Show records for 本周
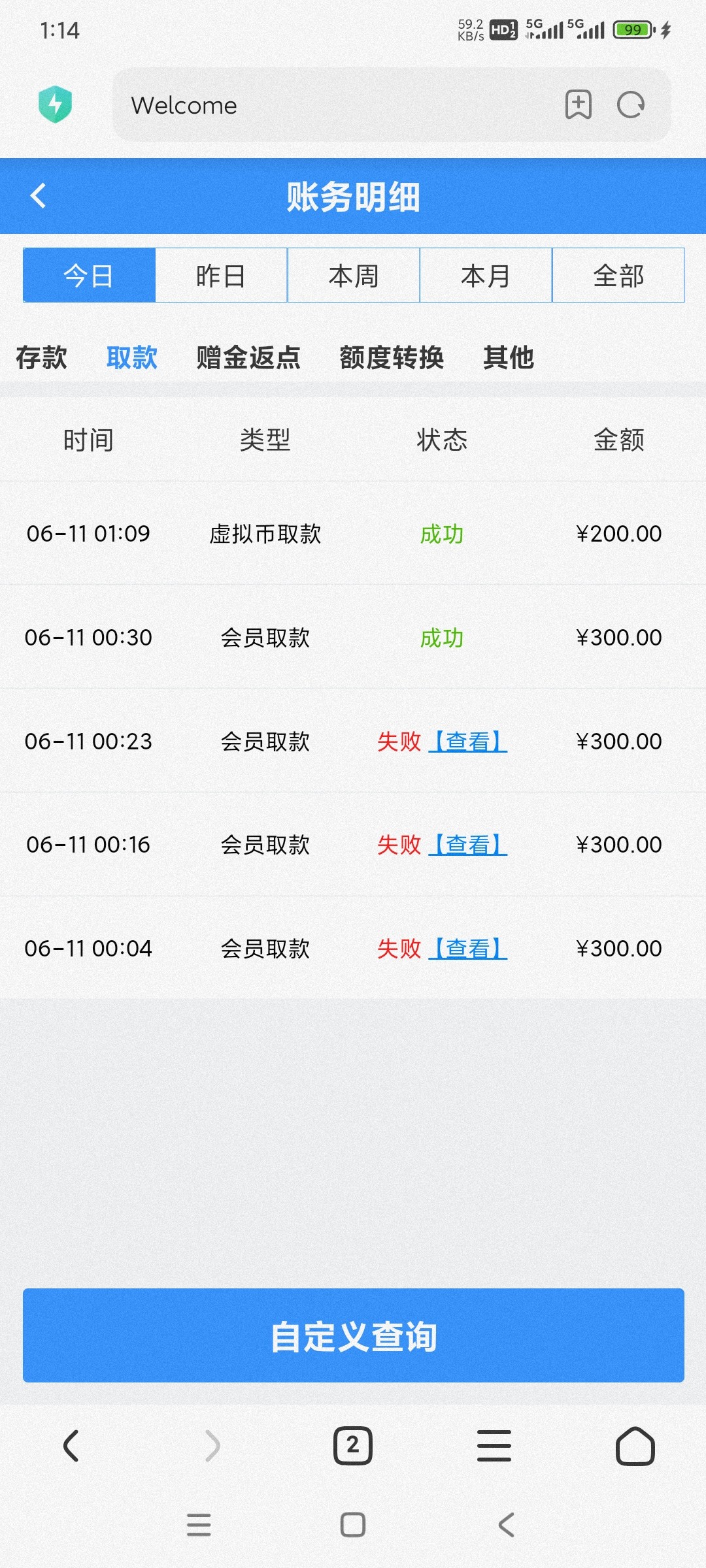Viewport: 706px width, 1568px height. click(x=354, y=275)
